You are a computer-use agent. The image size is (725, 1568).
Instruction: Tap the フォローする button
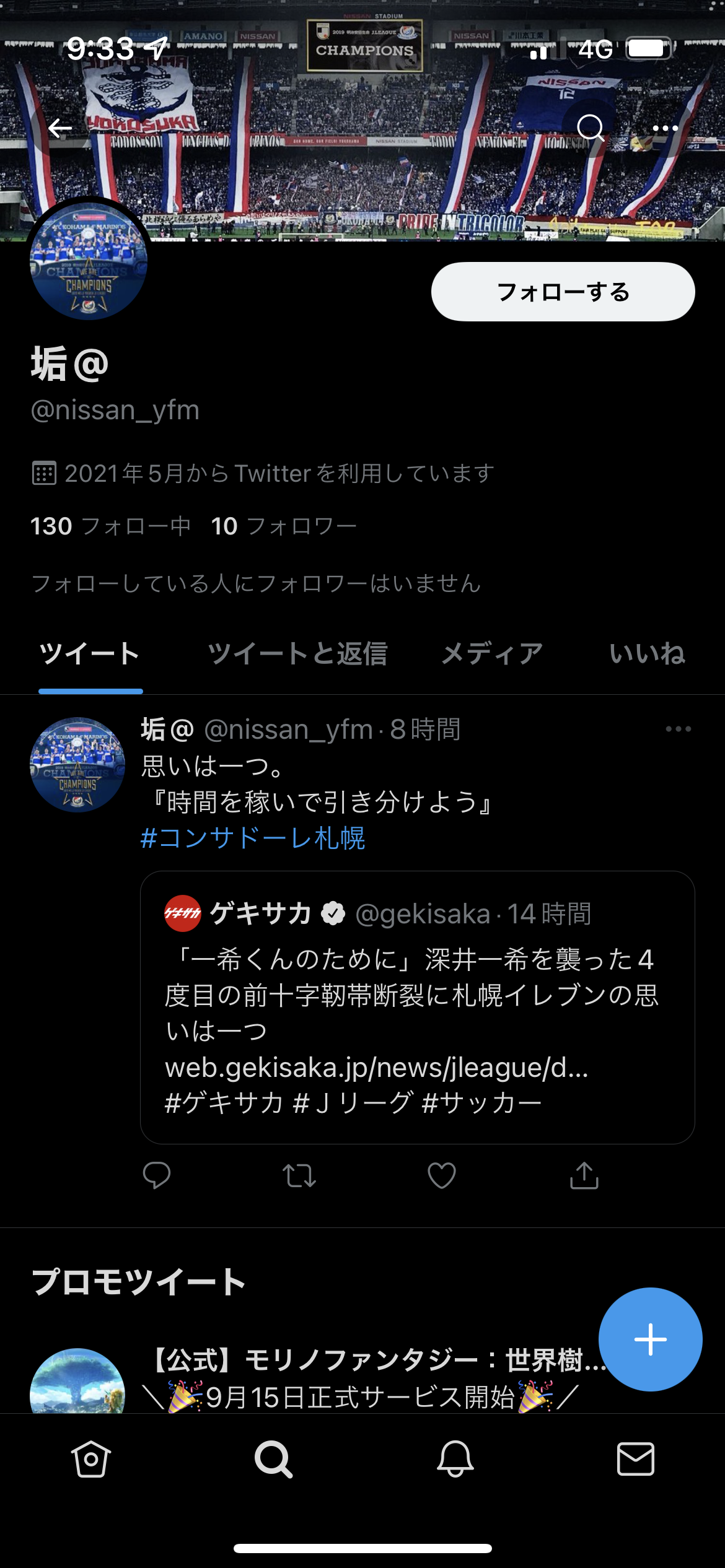coord(563,292)
